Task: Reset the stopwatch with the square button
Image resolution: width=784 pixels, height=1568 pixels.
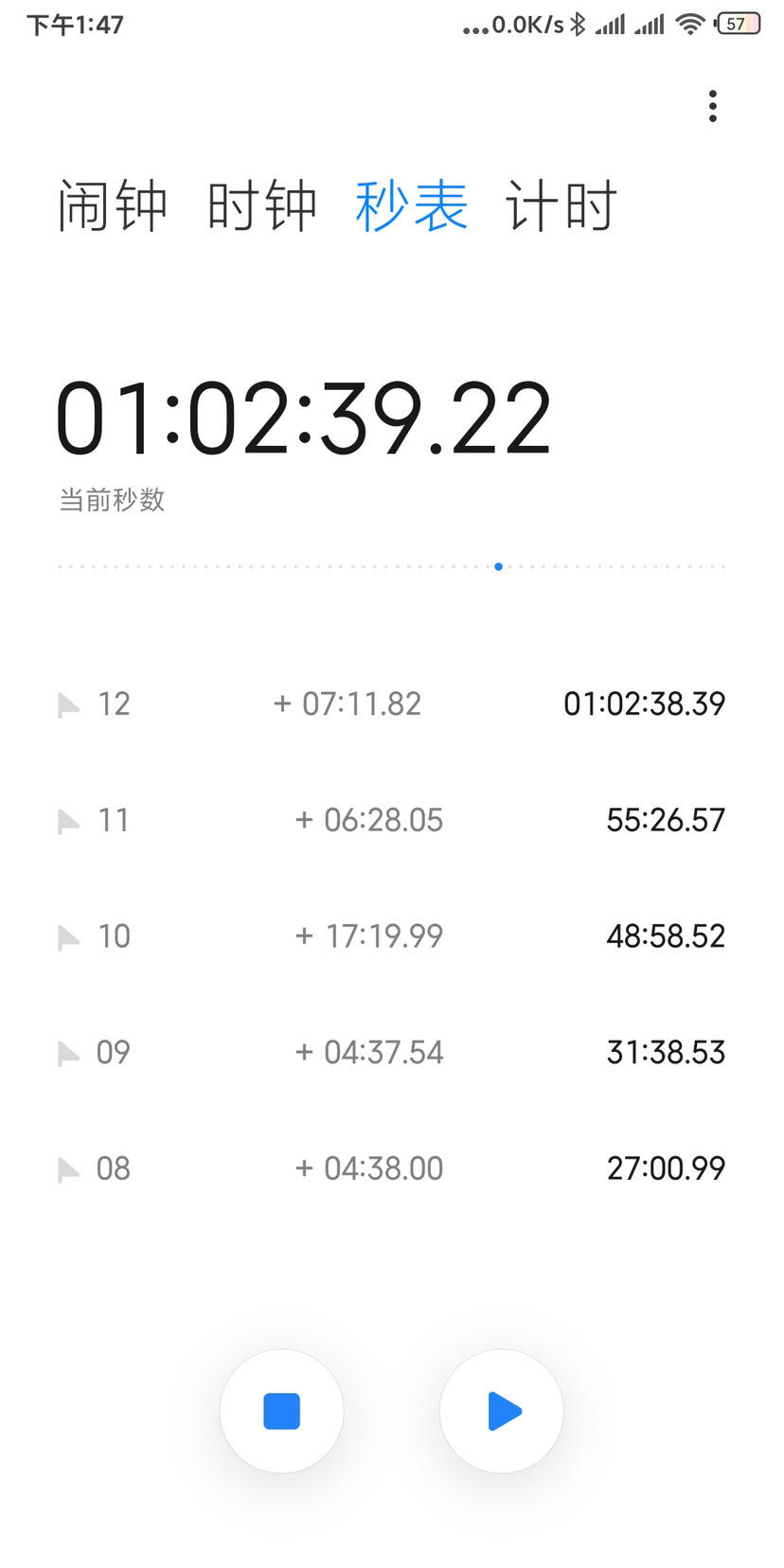Action: pos(281,1411)
